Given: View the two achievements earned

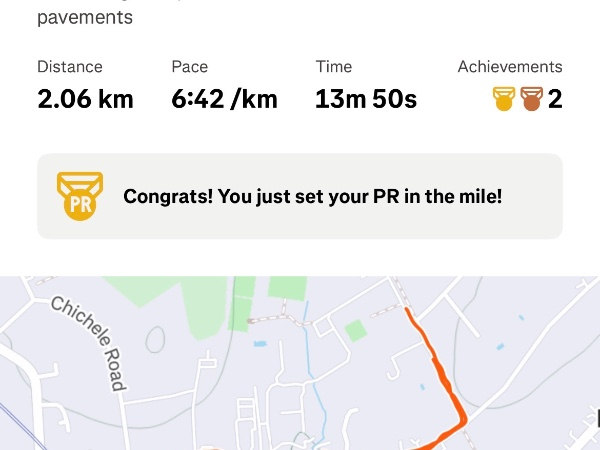Looking at the screenshot, I should (526, 99).
